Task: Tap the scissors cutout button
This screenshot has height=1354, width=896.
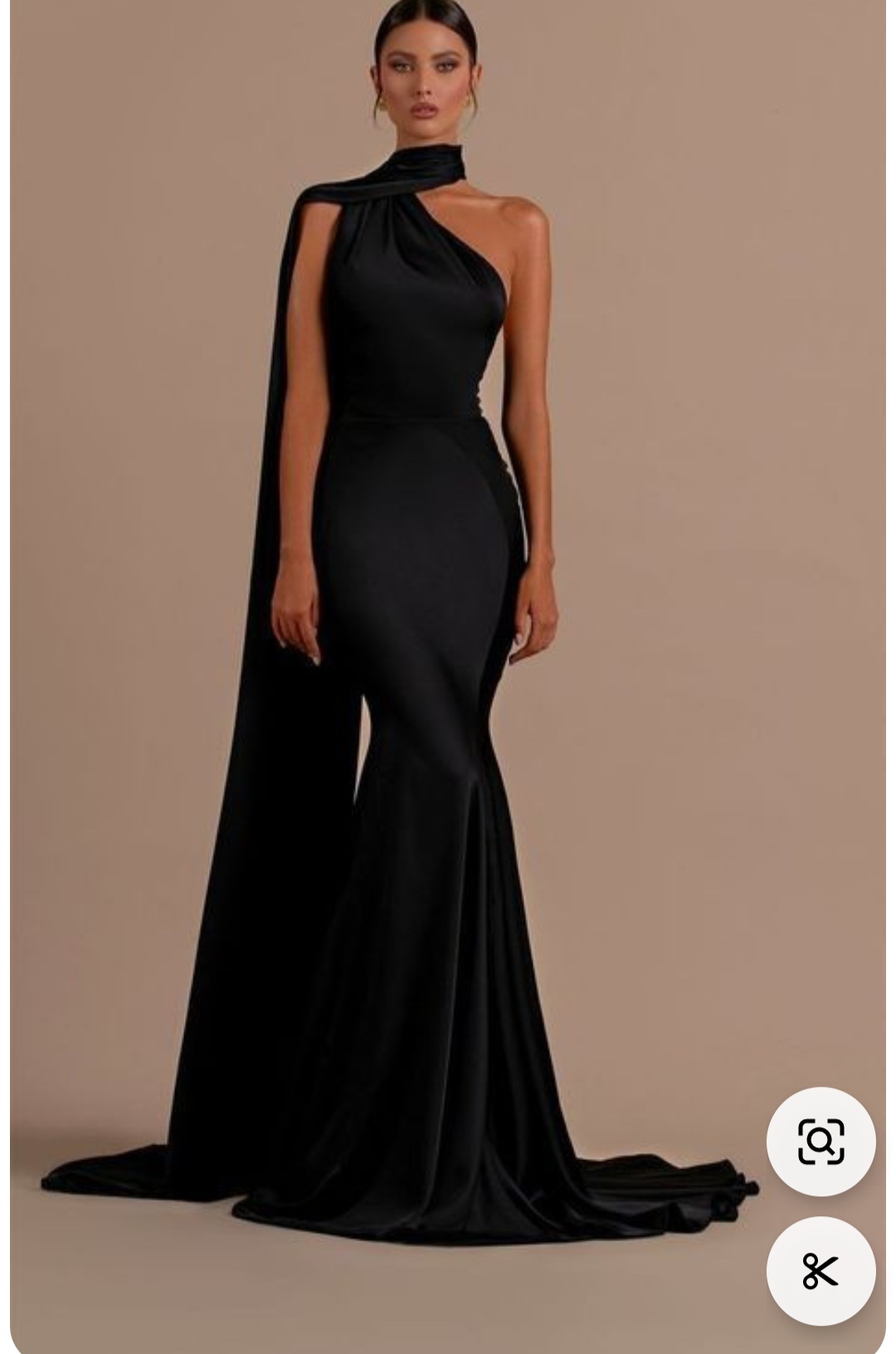Action: pyautogui.click(x=821, y=1270)
